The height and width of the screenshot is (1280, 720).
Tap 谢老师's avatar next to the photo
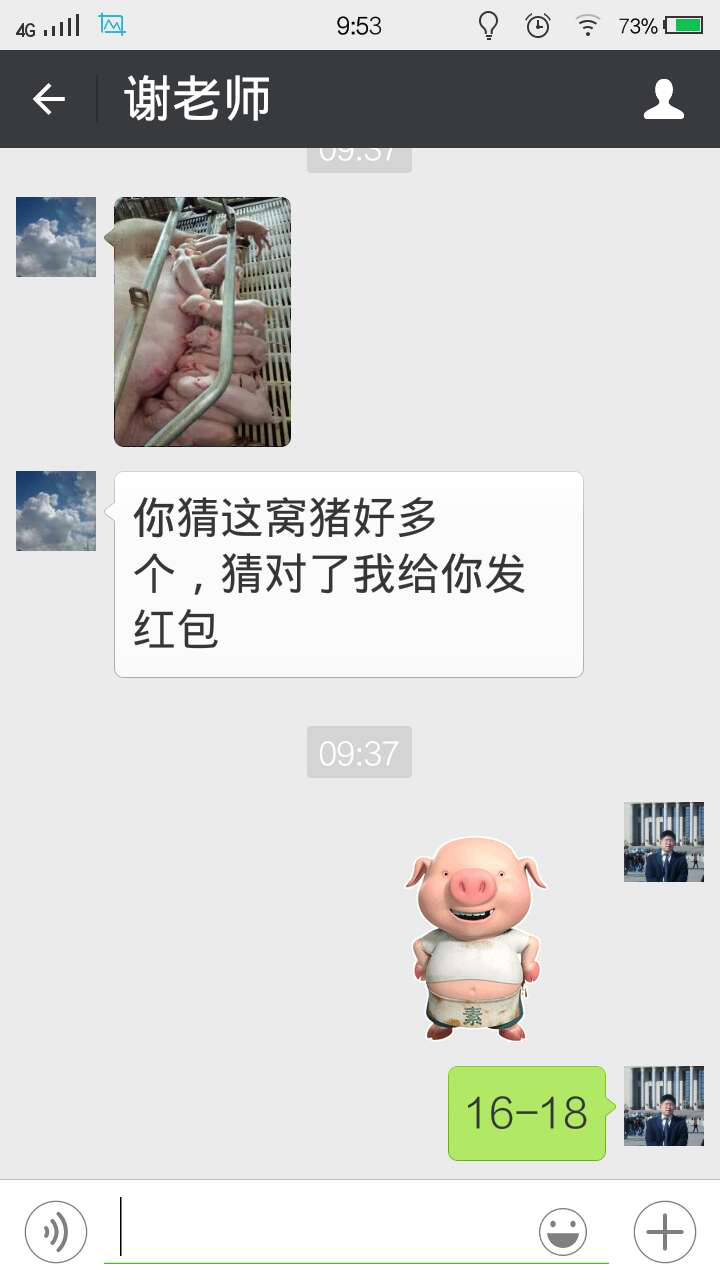(56, 237)
